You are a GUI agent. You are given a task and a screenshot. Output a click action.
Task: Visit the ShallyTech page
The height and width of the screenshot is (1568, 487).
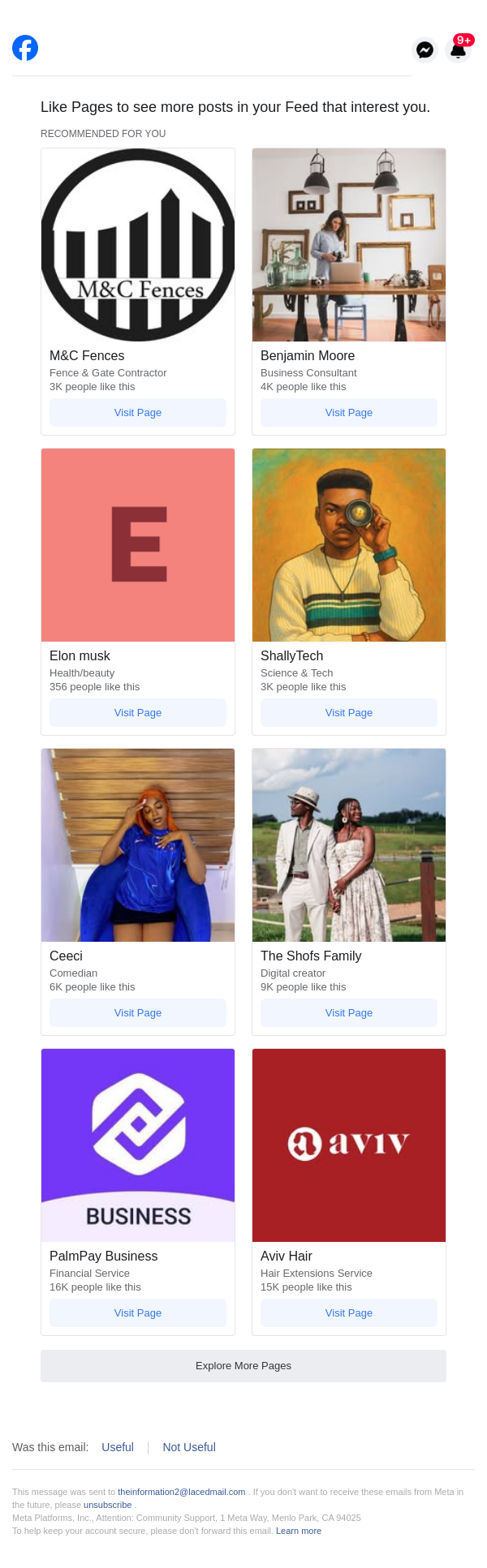pyautogui.click(x=349, y=712)
